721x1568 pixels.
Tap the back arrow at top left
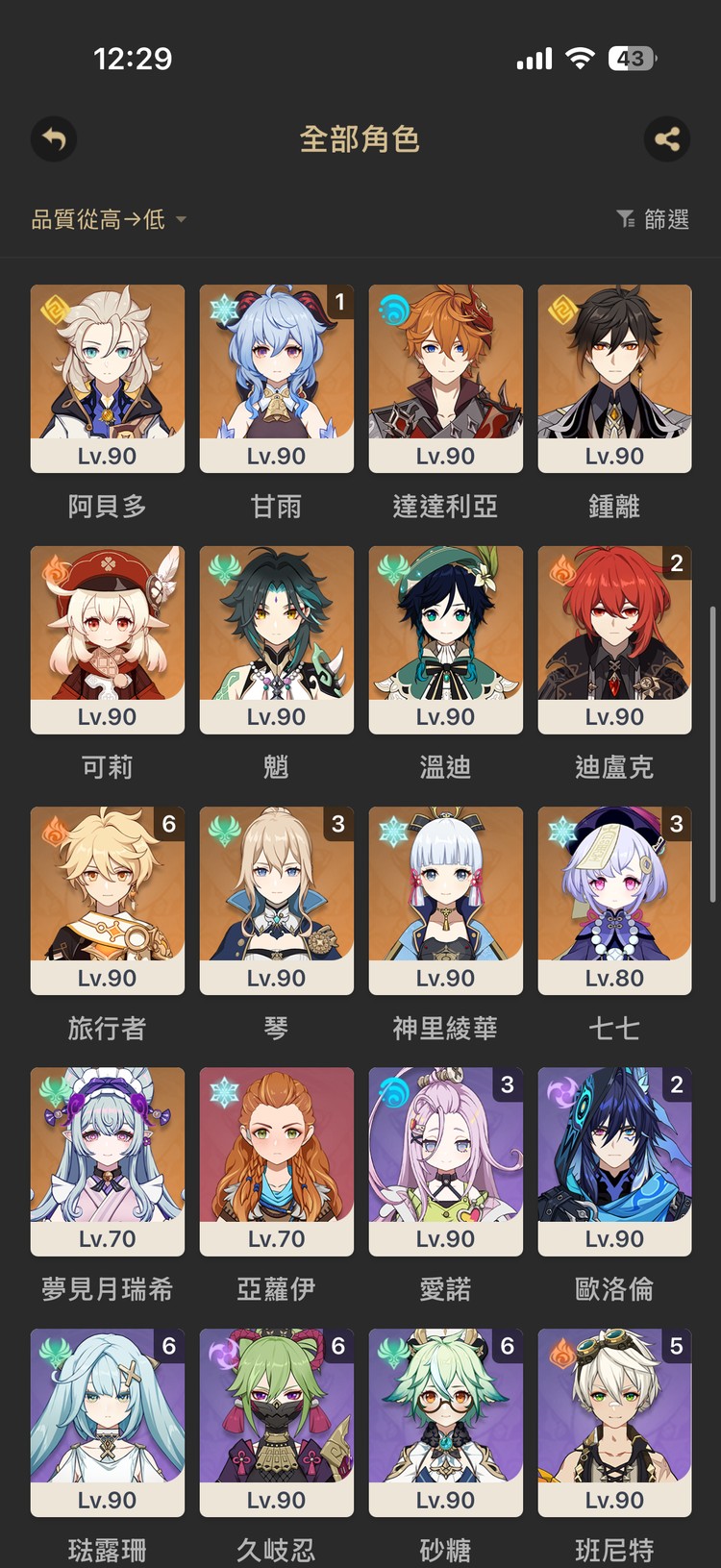click(53, 139)
